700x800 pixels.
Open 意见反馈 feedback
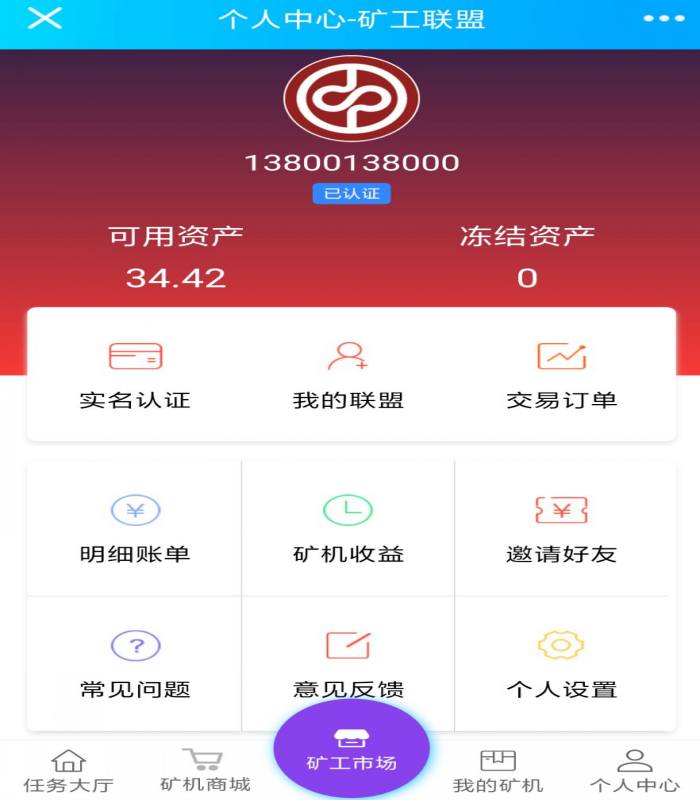348,664
